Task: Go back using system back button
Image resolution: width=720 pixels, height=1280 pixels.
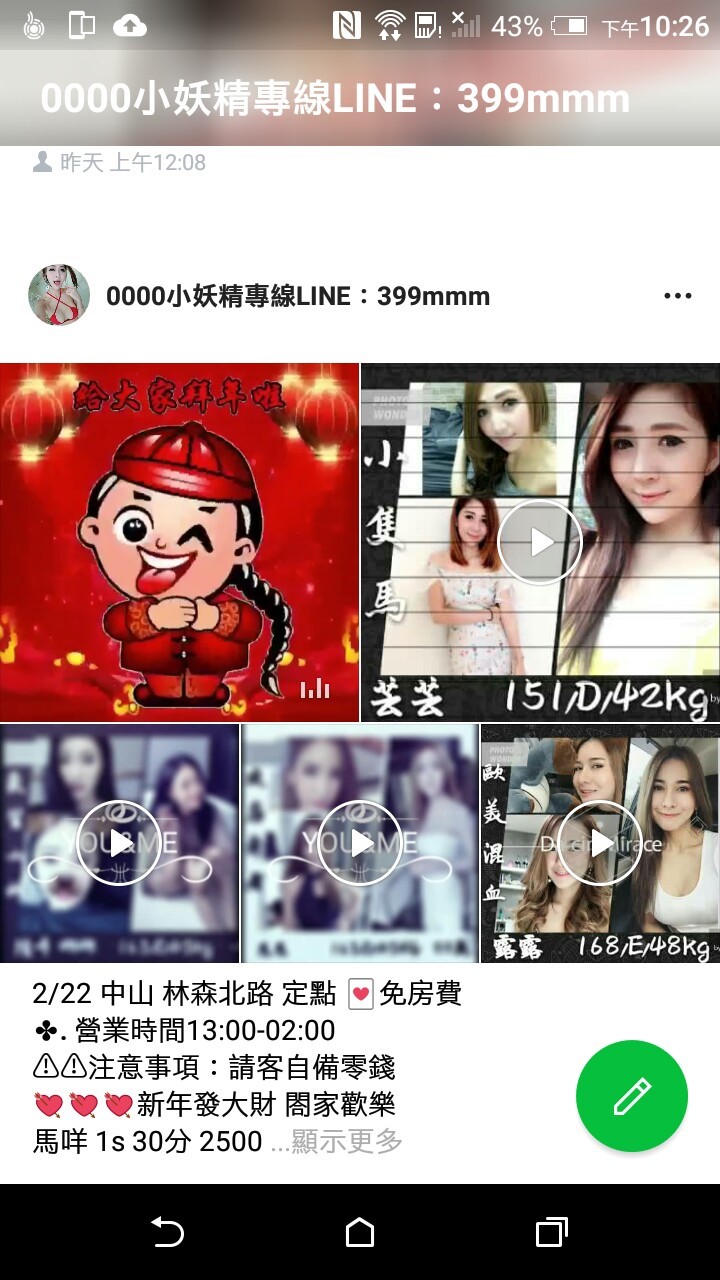Action: point(167,1232)
